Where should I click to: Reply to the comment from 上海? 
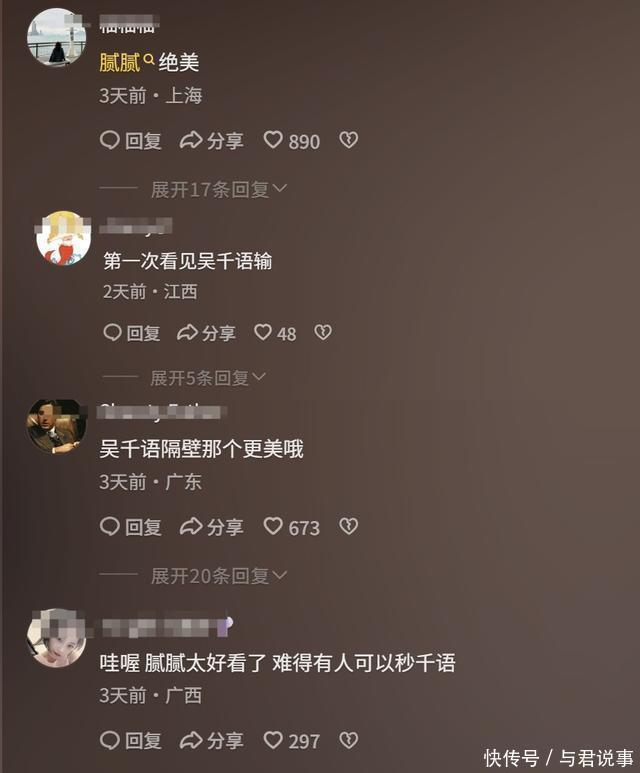(x=131, y=141)
